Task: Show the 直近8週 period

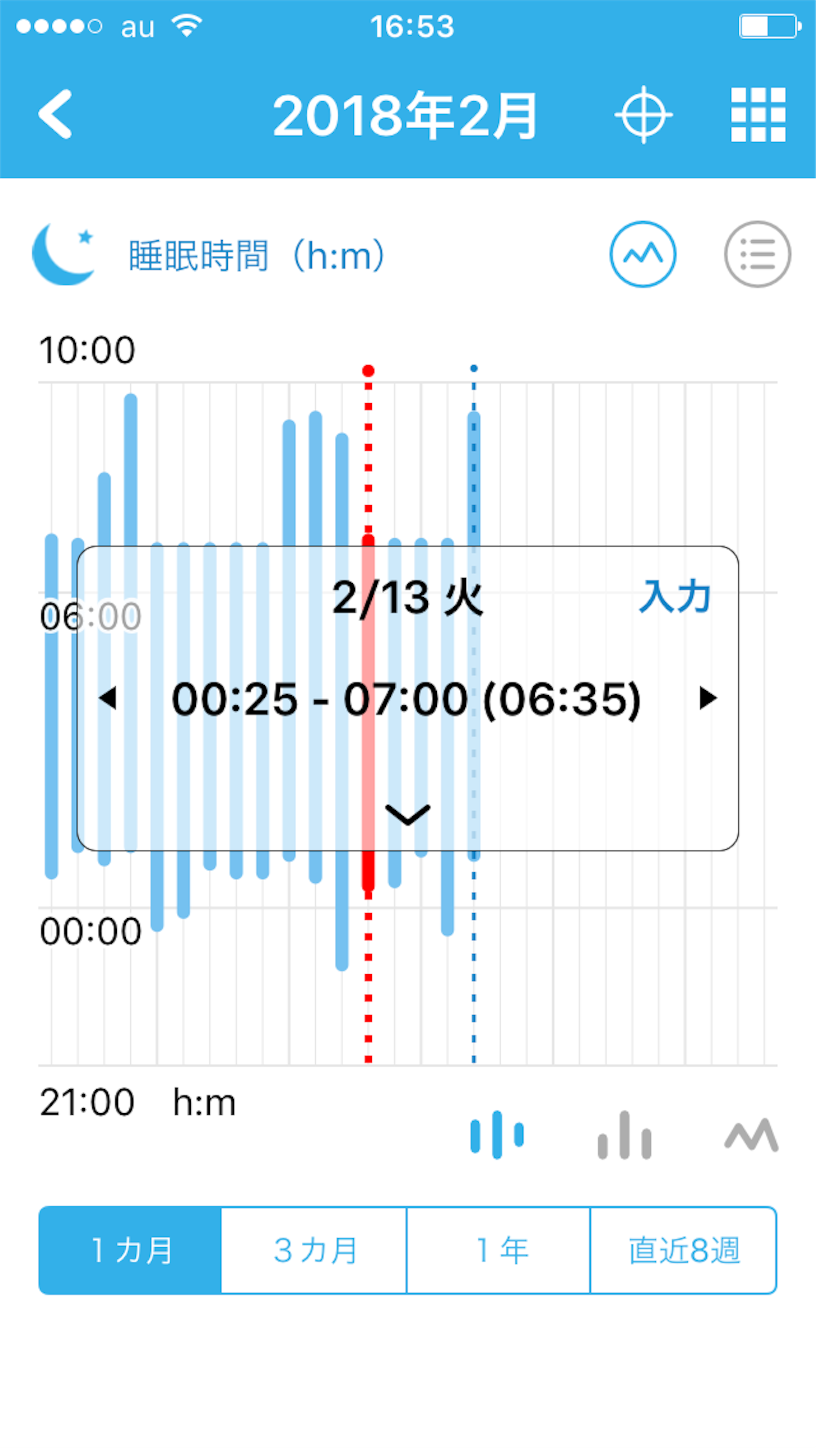Action: click(684, 1250)
